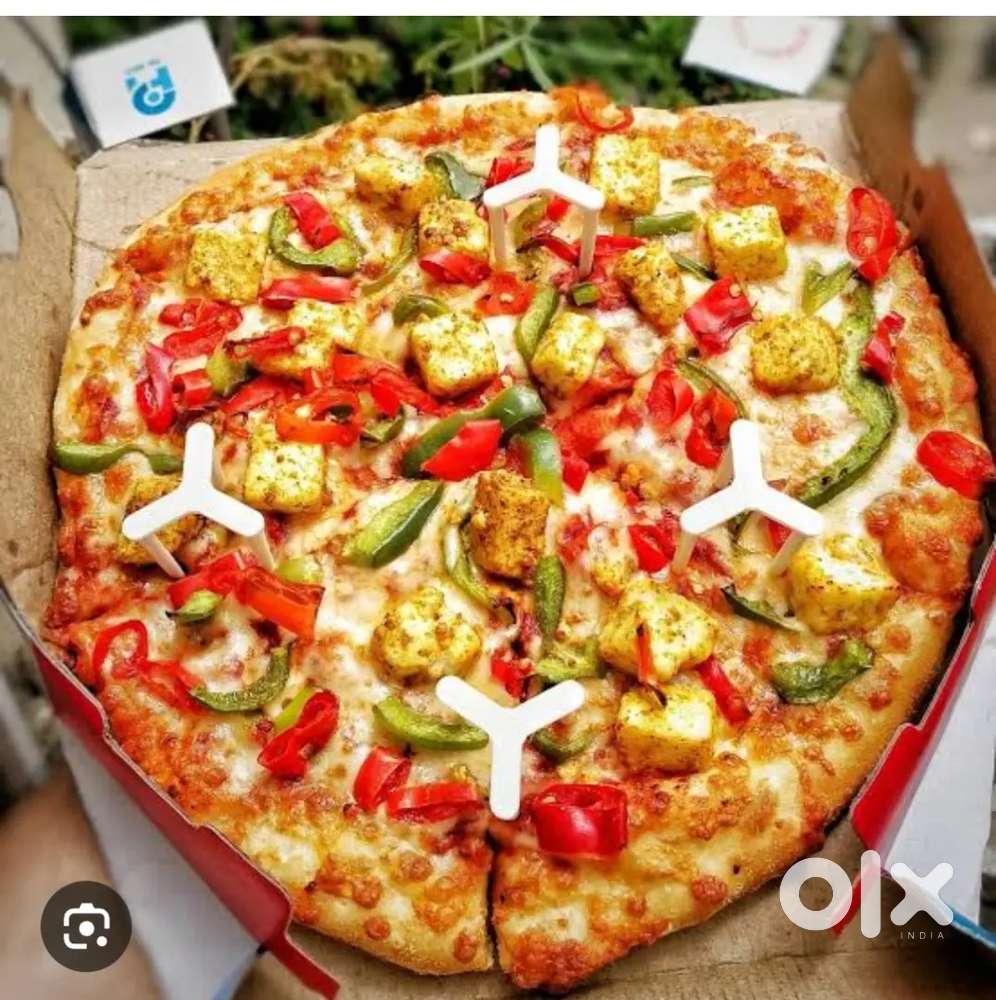Search this pizza image with Google Lens

pos(86,926)
